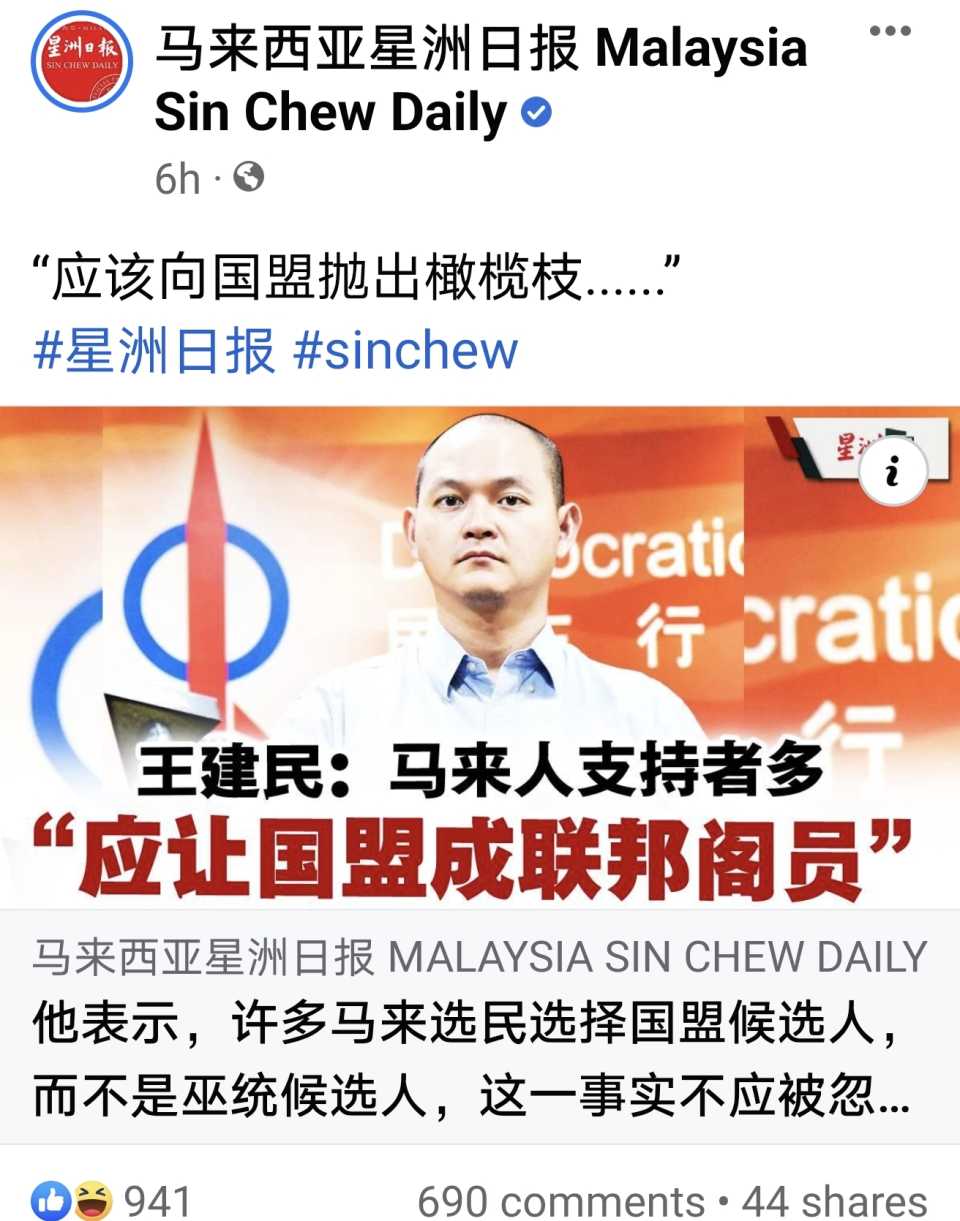Tap the #sinchew hashtag
The height and width of the screenshot is (1221, 960).
click(x=406, y=351)
